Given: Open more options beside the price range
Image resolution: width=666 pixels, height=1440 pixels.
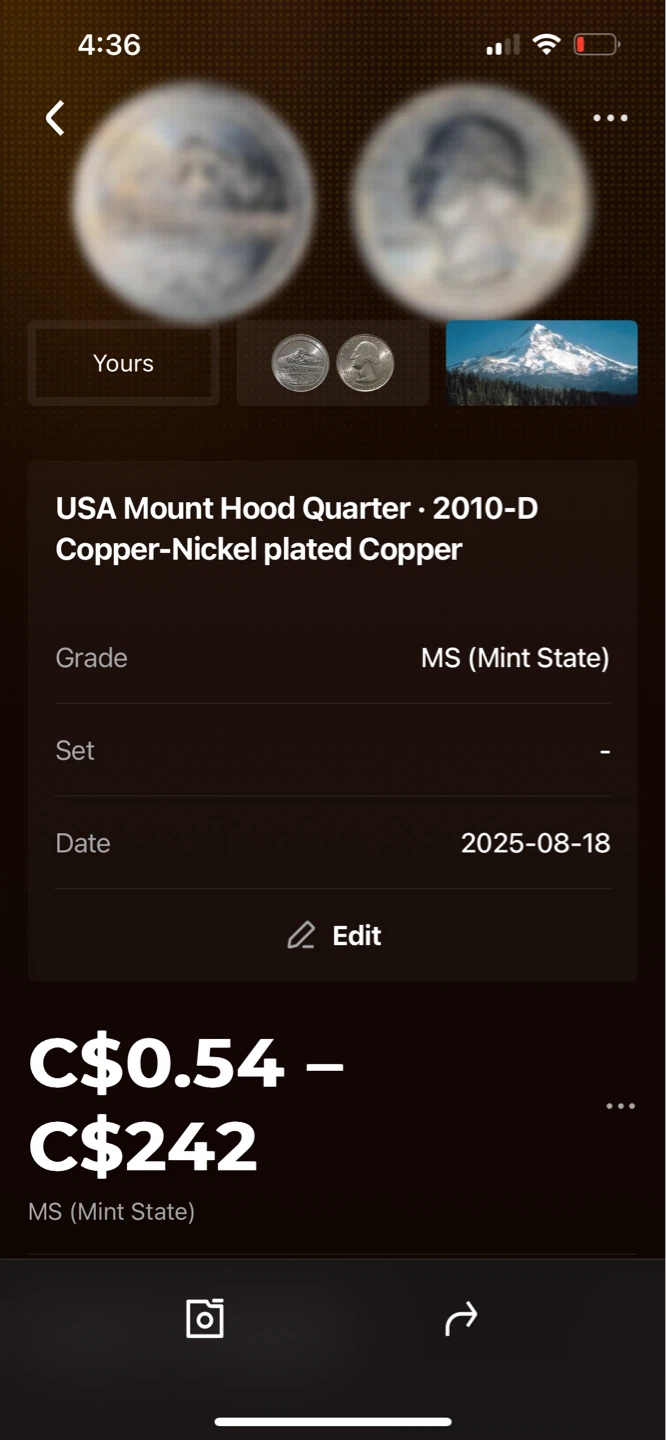Looking at the screenshot, I should pyautogui.click(x=620, y=1106).
